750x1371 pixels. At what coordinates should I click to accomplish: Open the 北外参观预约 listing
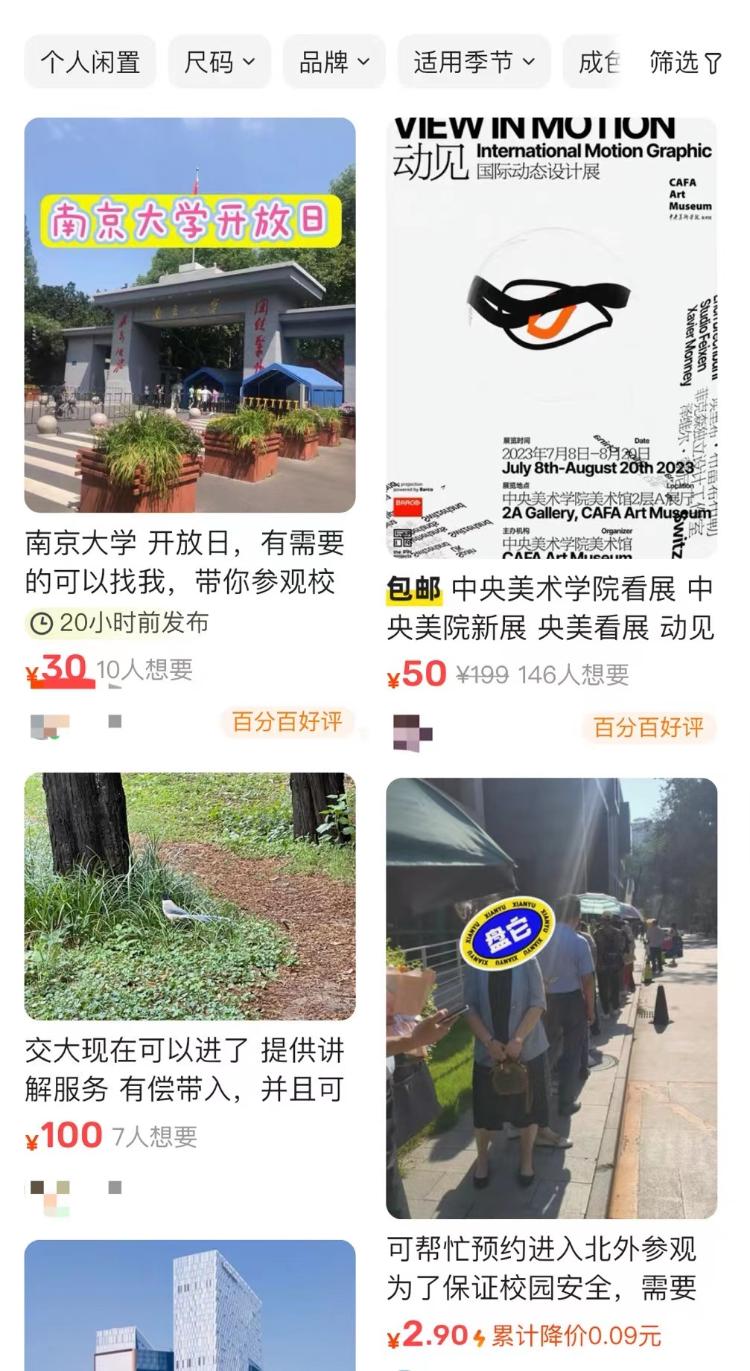click(551, 997)
